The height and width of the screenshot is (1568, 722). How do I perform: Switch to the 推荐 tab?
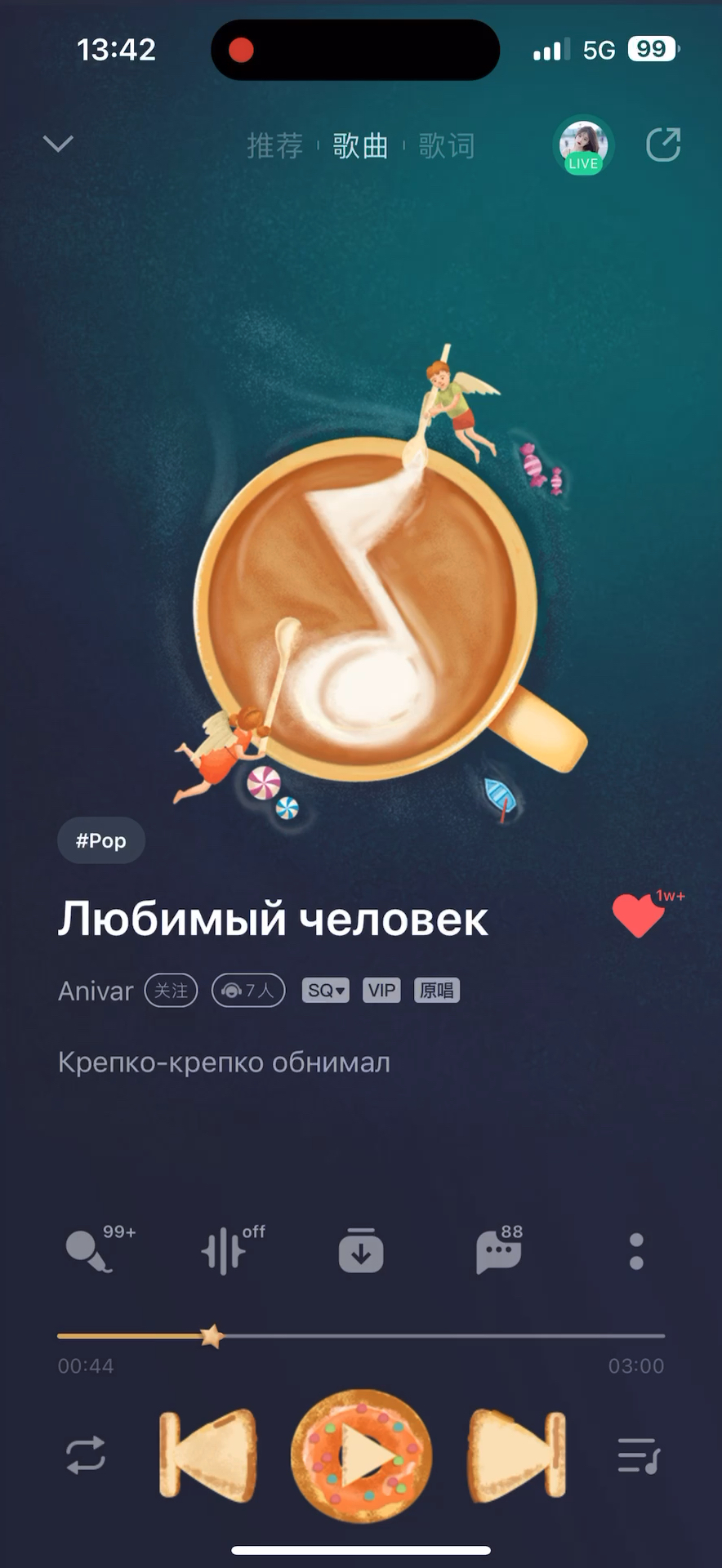tap(274, 146)
